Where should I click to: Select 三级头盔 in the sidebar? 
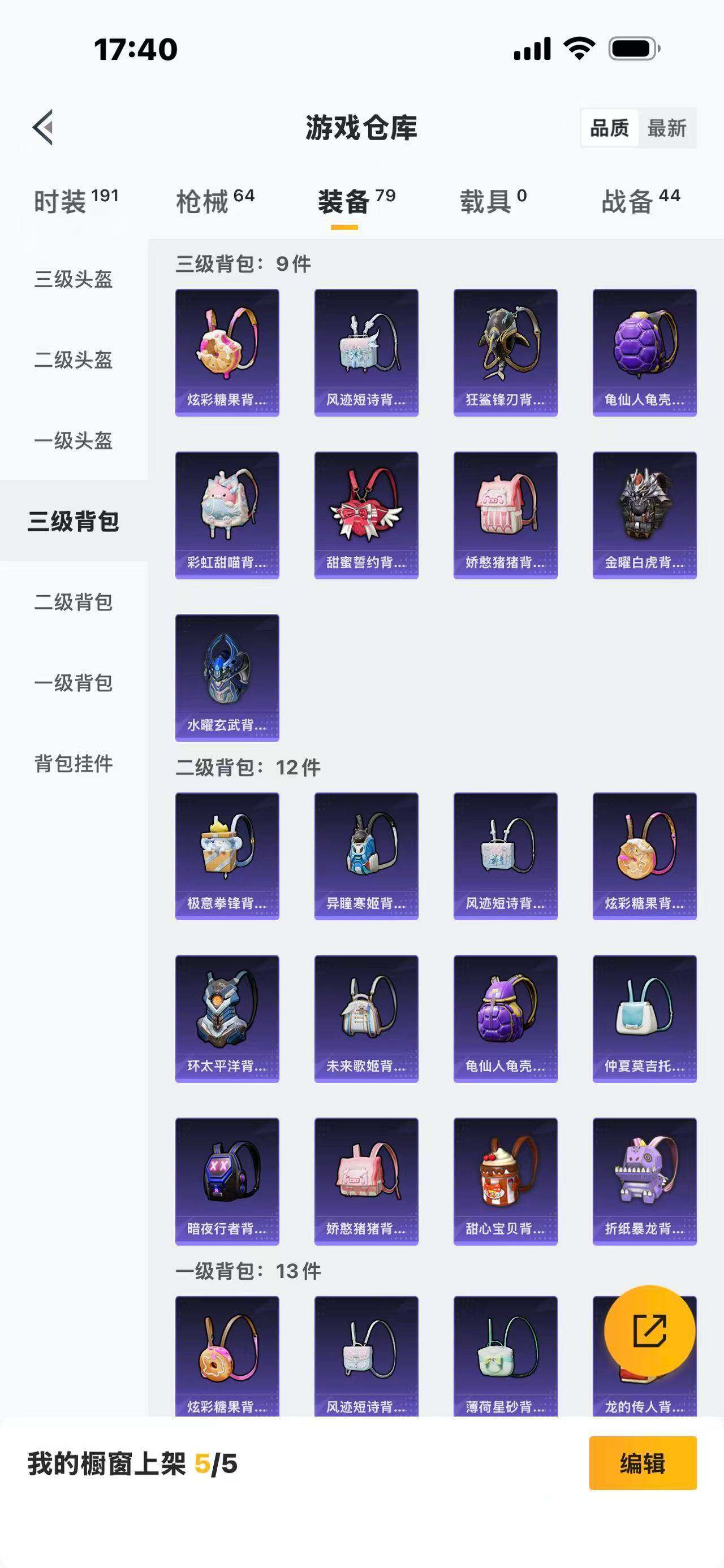click(x=74, y=279)
